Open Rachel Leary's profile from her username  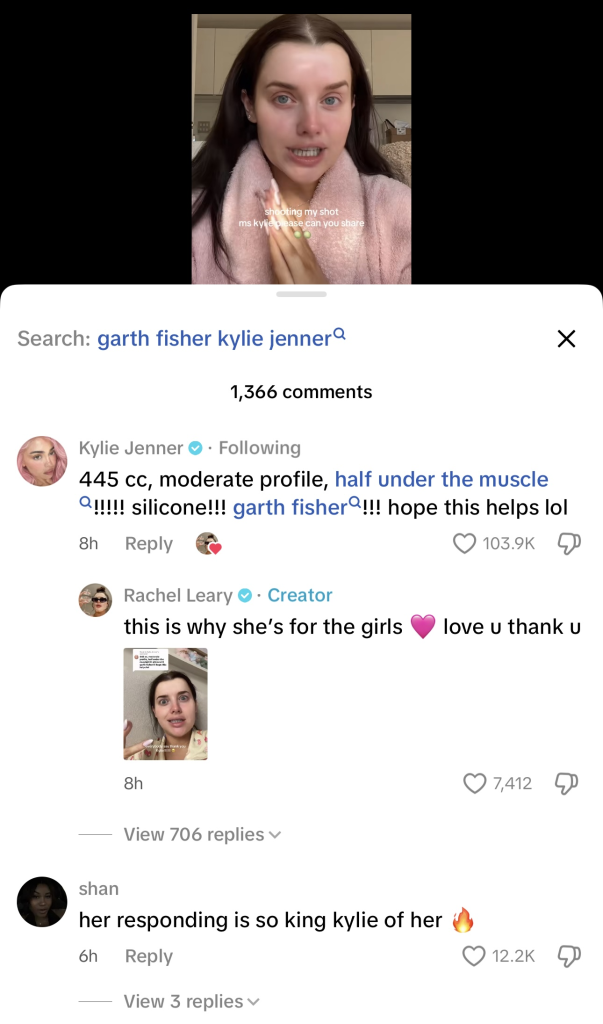(177, 595)
